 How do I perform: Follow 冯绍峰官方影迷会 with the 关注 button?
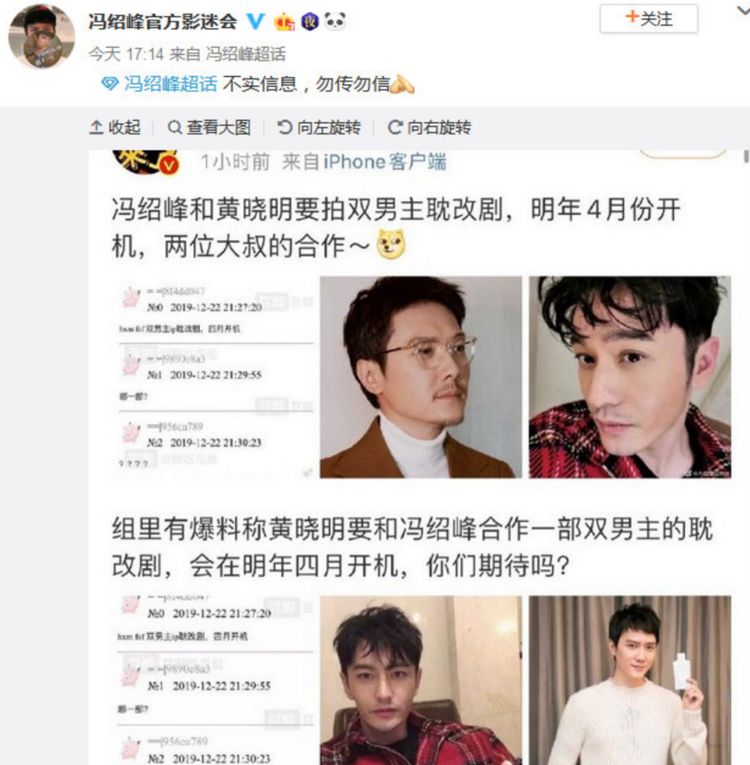click(x=648, y=19)
